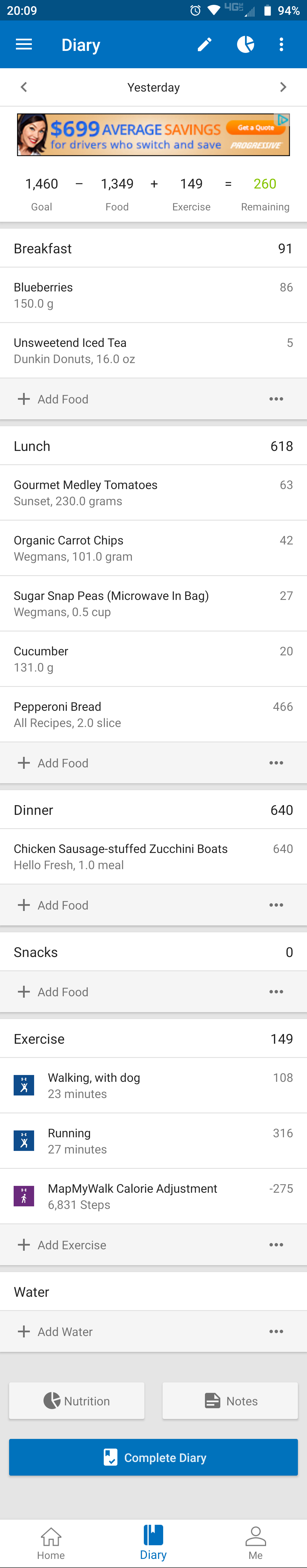Viewport: 307px width, 1568px height.
Task: Open more options for Lunch
Action: (x=276, y=763)
